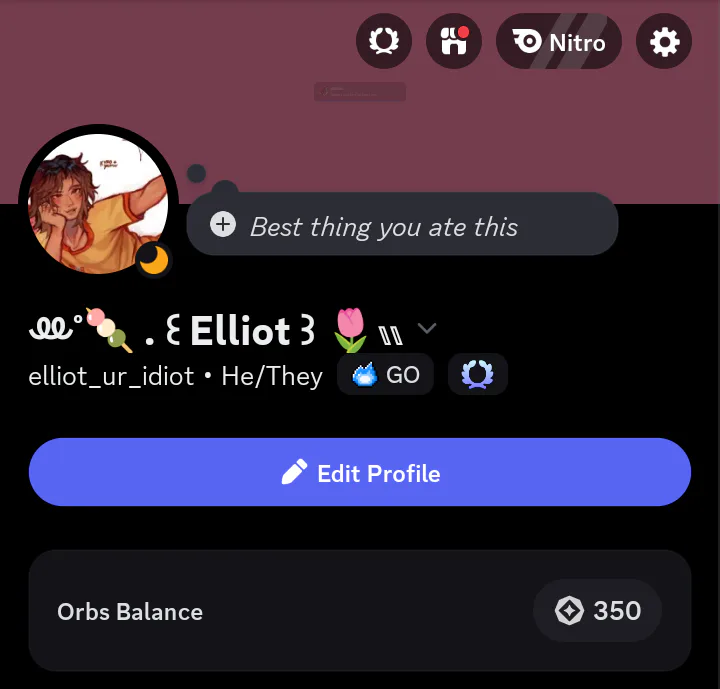Tap the Nitro button
Screen dimensions: 720x689
tap(559, 42)
